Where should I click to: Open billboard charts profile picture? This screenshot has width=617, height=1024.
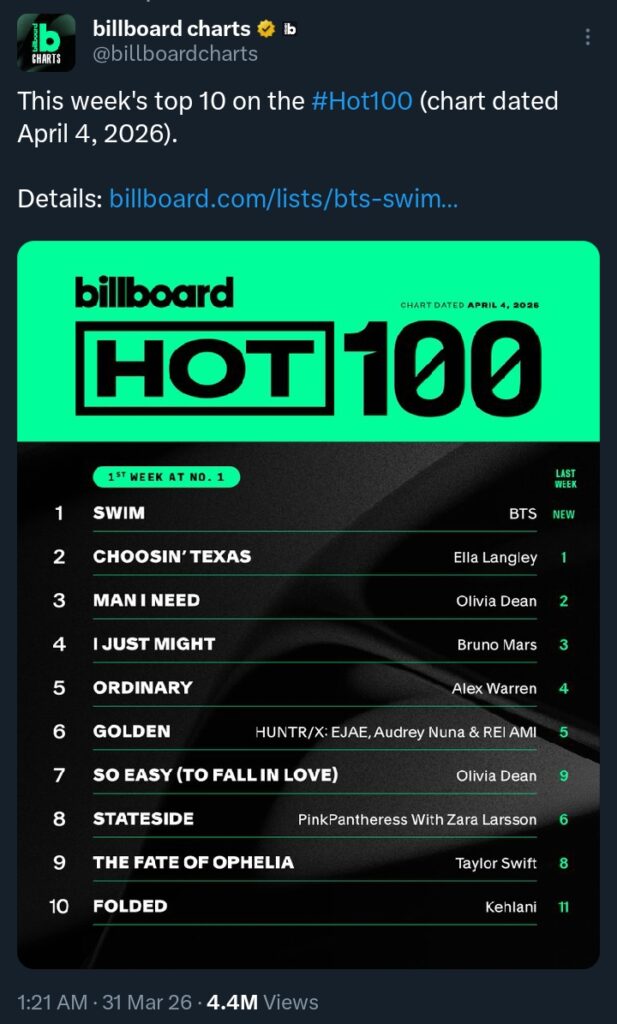pos(46,43)
